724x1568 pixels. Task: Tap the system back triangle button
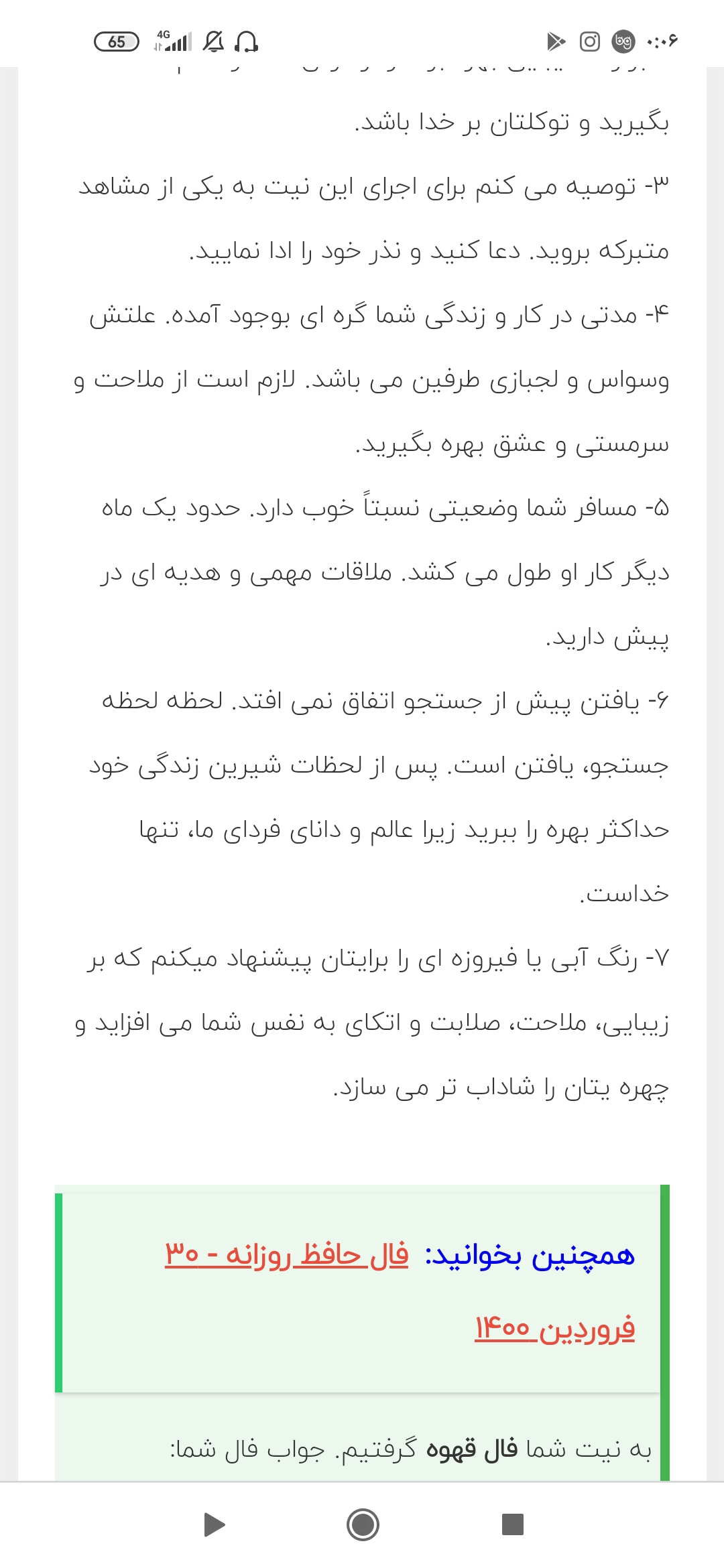click(214, 1524)
